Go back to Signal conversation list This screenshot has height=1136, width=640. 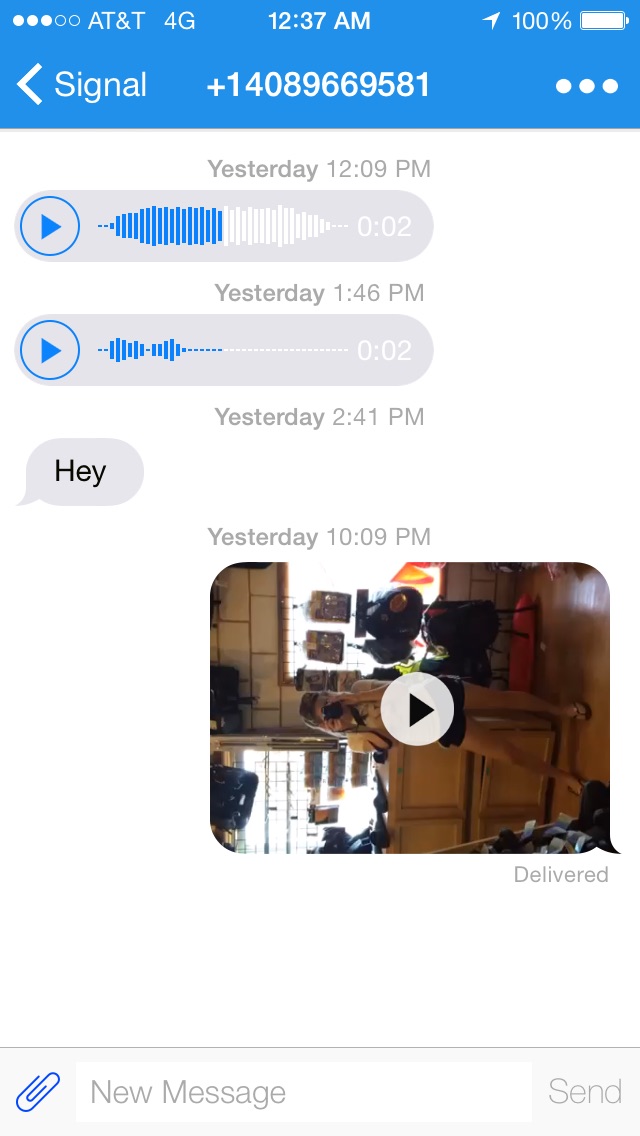(x=82, y=85)
